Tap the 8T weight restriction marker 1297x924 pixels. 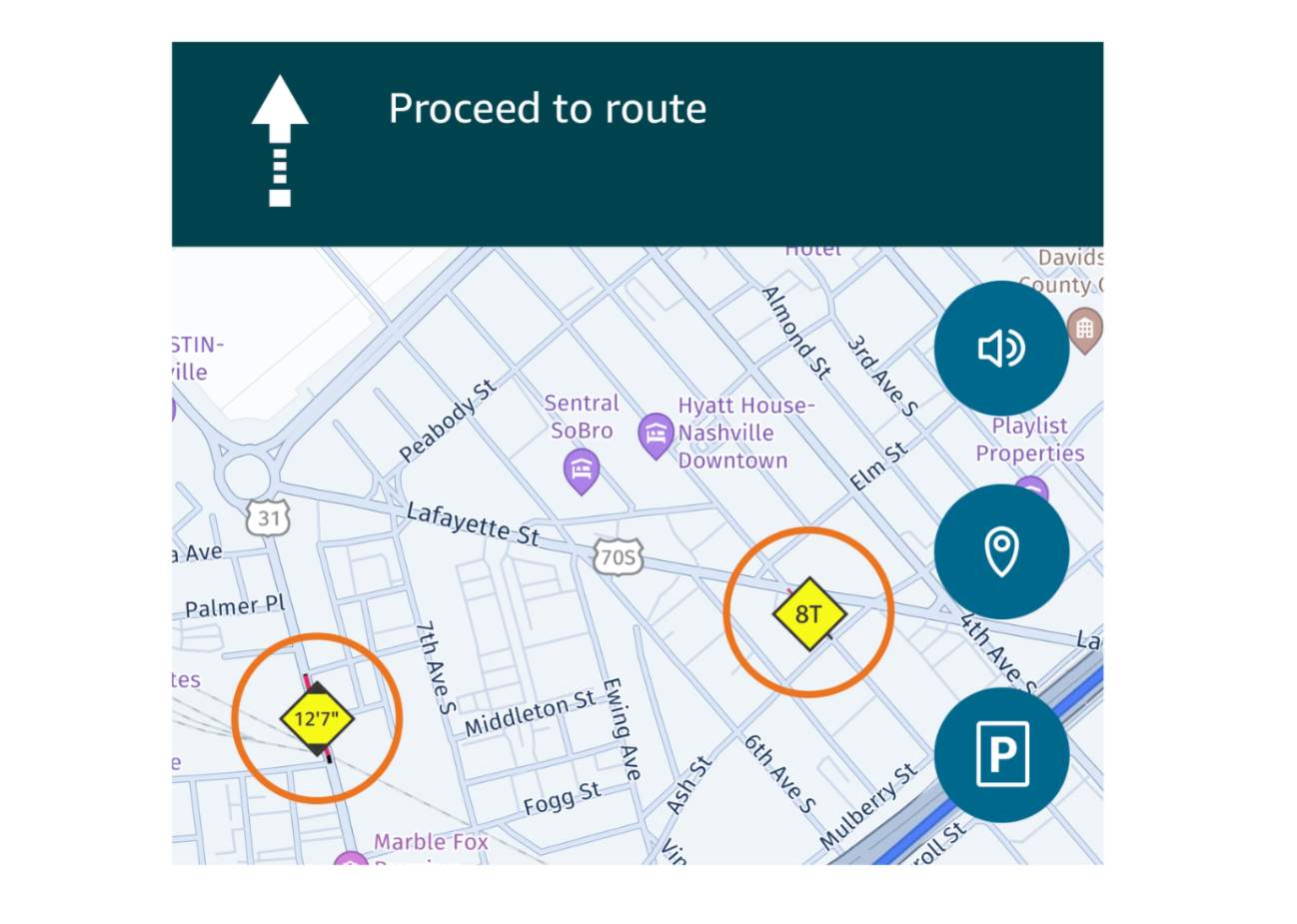pyautogui.click(x=808, y=613)
